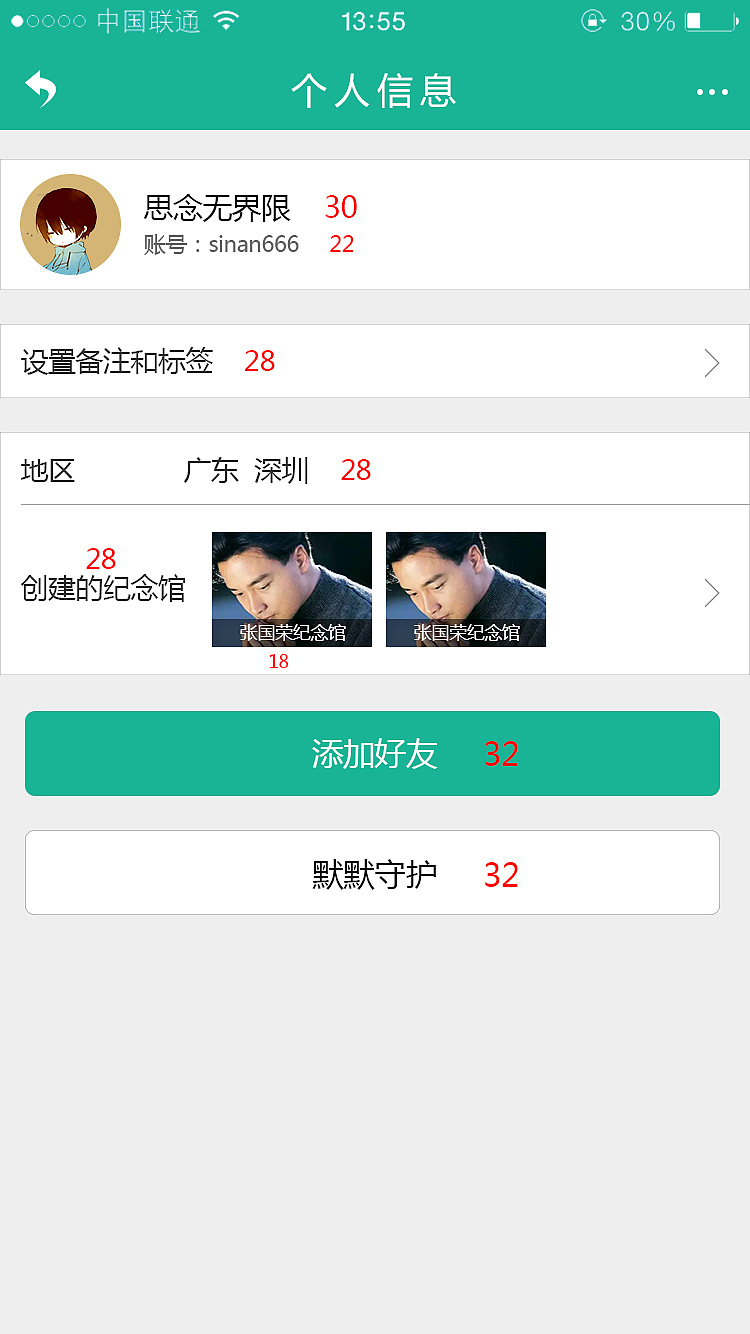This screenshot has width=750, height=1334.
Task: Tap the rotation lock icon in status bar
Action: [593, 20]
